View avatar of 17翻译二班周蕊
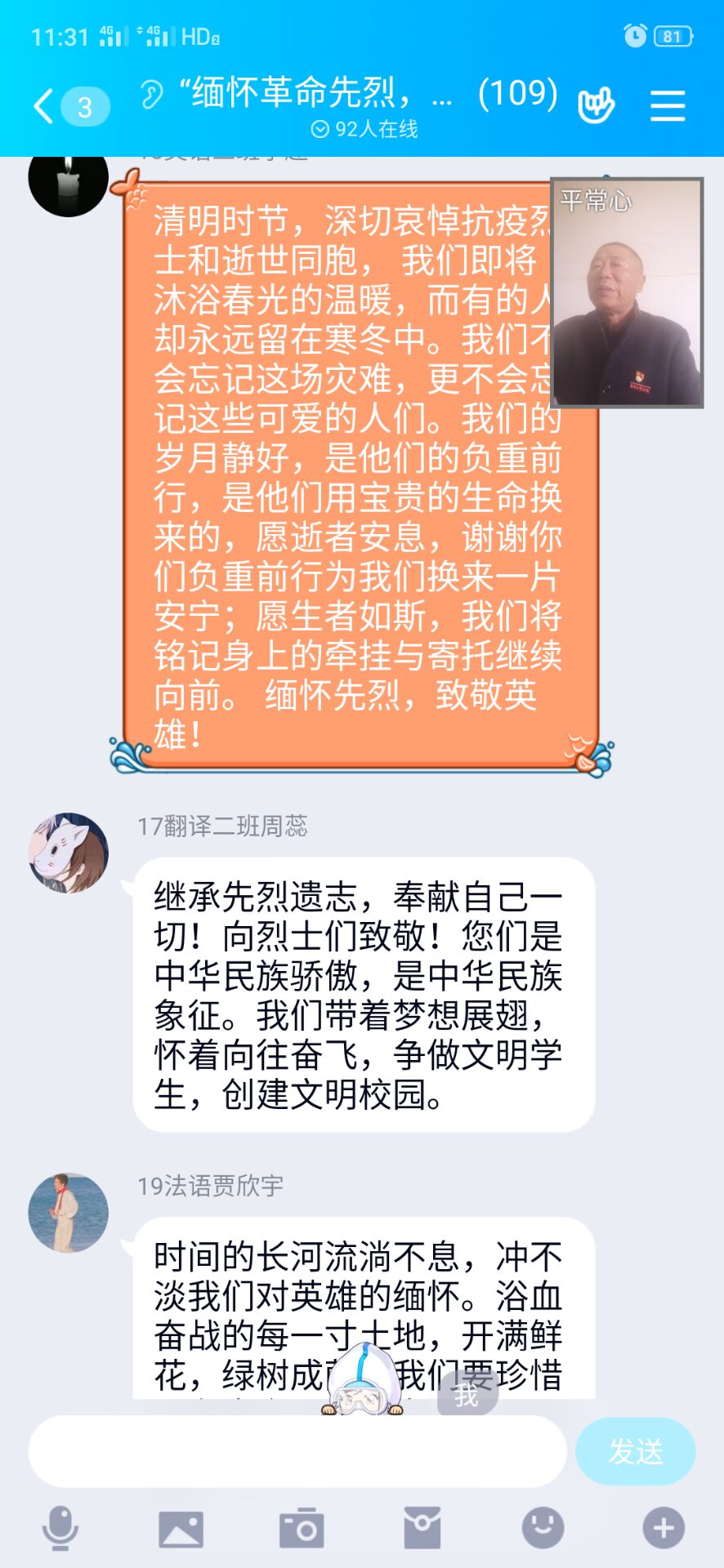Viewport: 724px width, 1568px height. [x=69, y=853]
